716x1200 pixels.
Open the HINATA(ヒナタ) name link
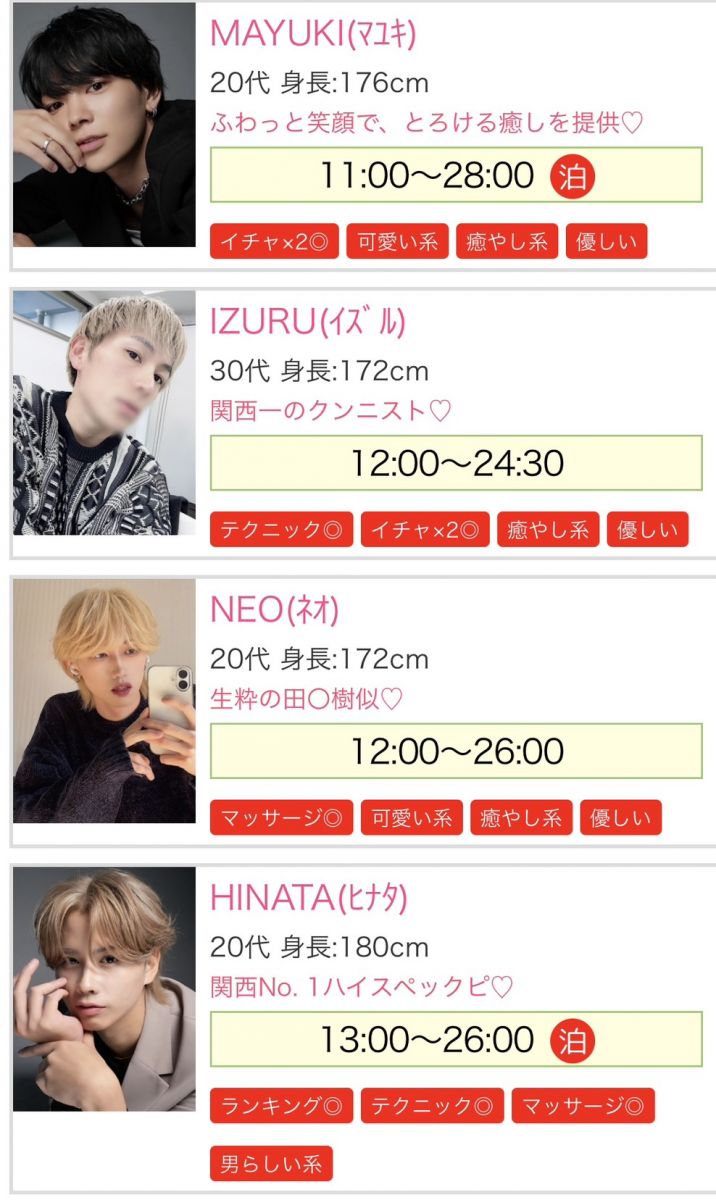308,898
